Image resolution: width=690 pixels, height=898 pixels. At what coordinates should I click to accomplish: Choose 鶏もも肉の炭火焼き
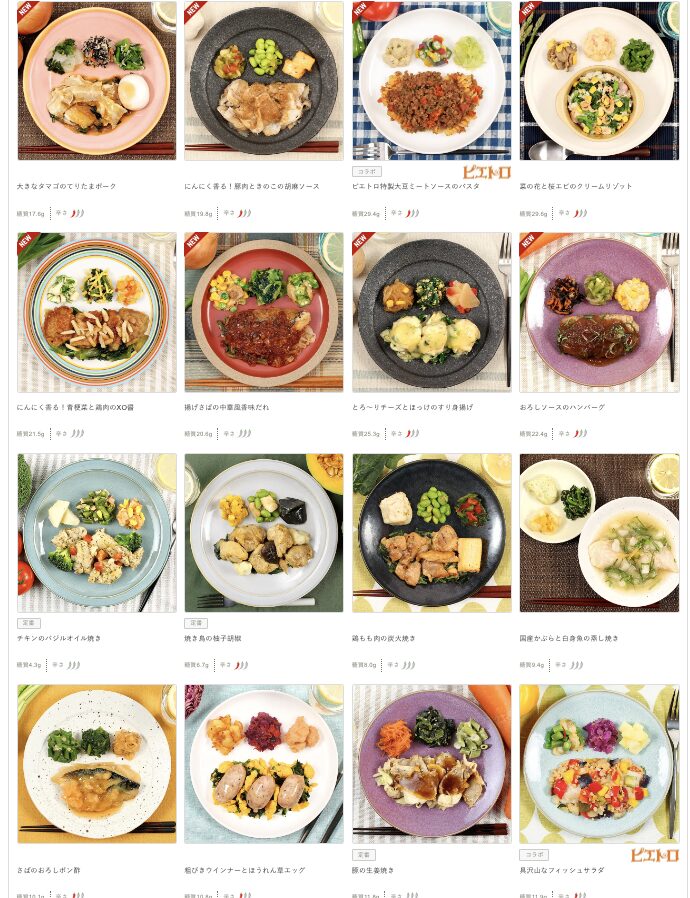click(x=431, y=533)
